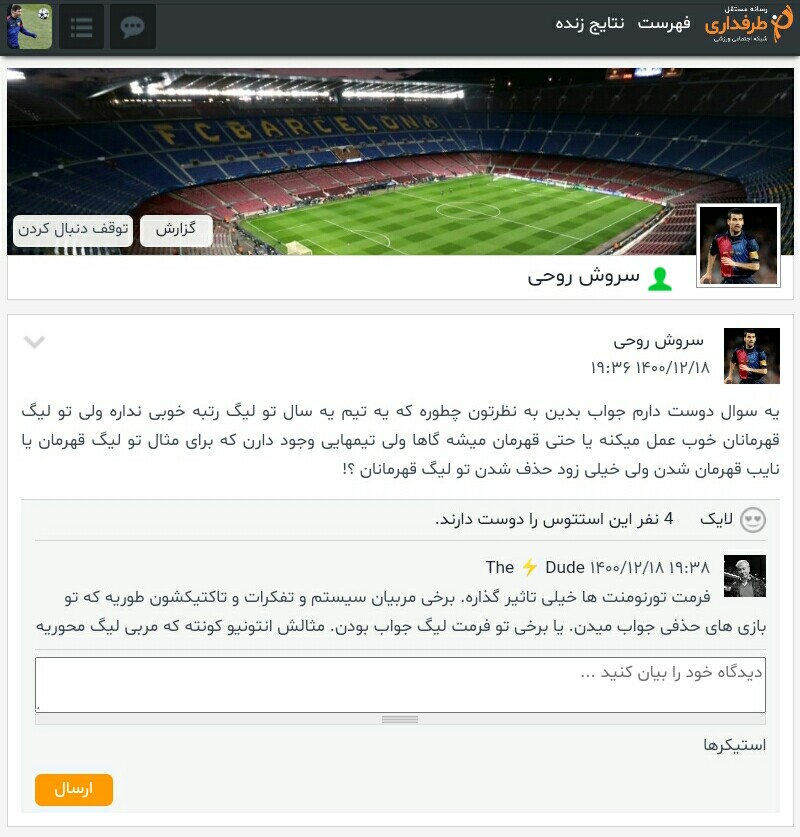
Task: Submit the comment with ارسال
Action: [x=73, y=789]
